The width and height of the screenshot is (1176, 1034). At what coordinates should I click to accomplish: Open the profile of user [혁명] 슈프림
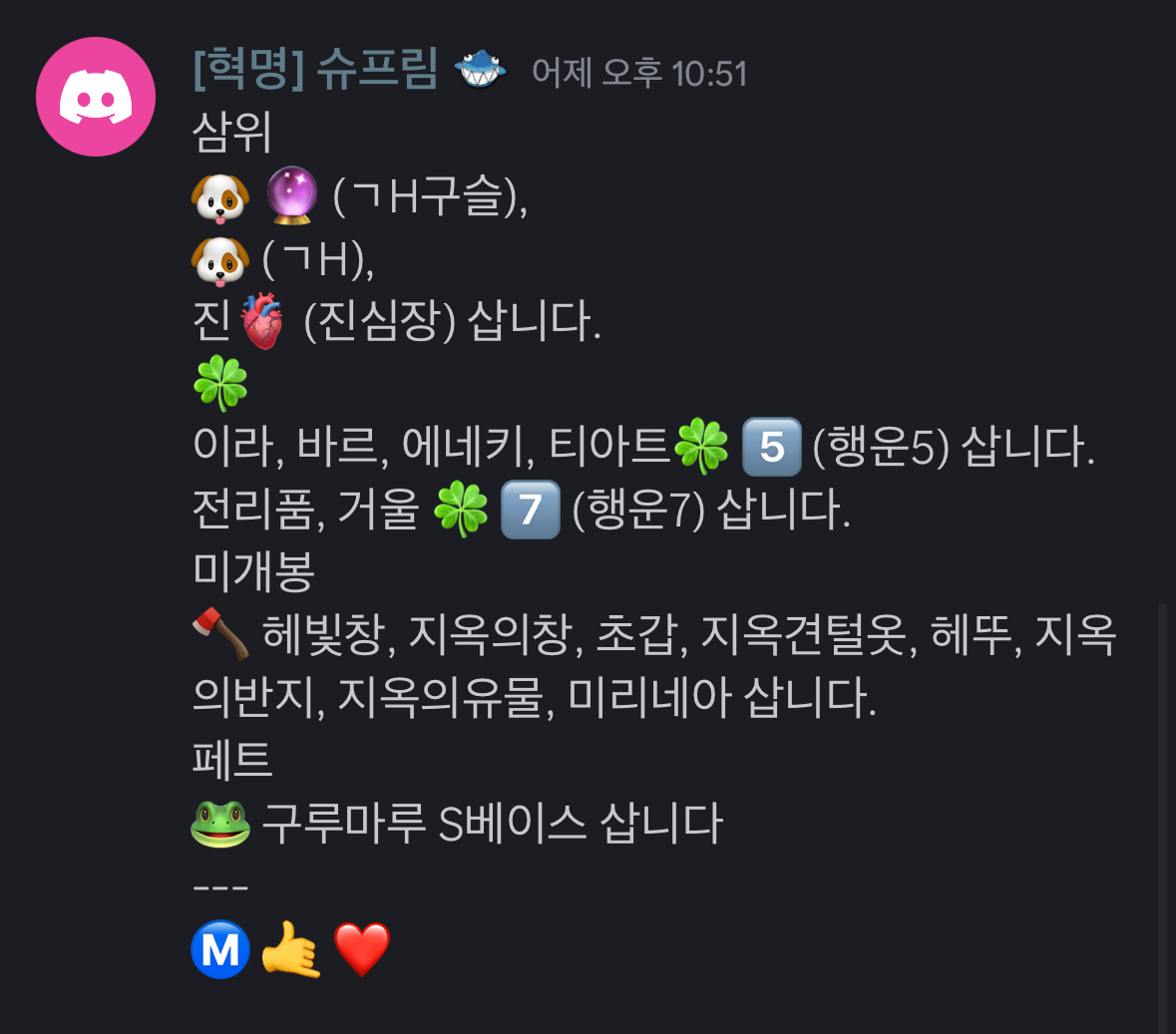pyautogui.click(x=315, y=70)
